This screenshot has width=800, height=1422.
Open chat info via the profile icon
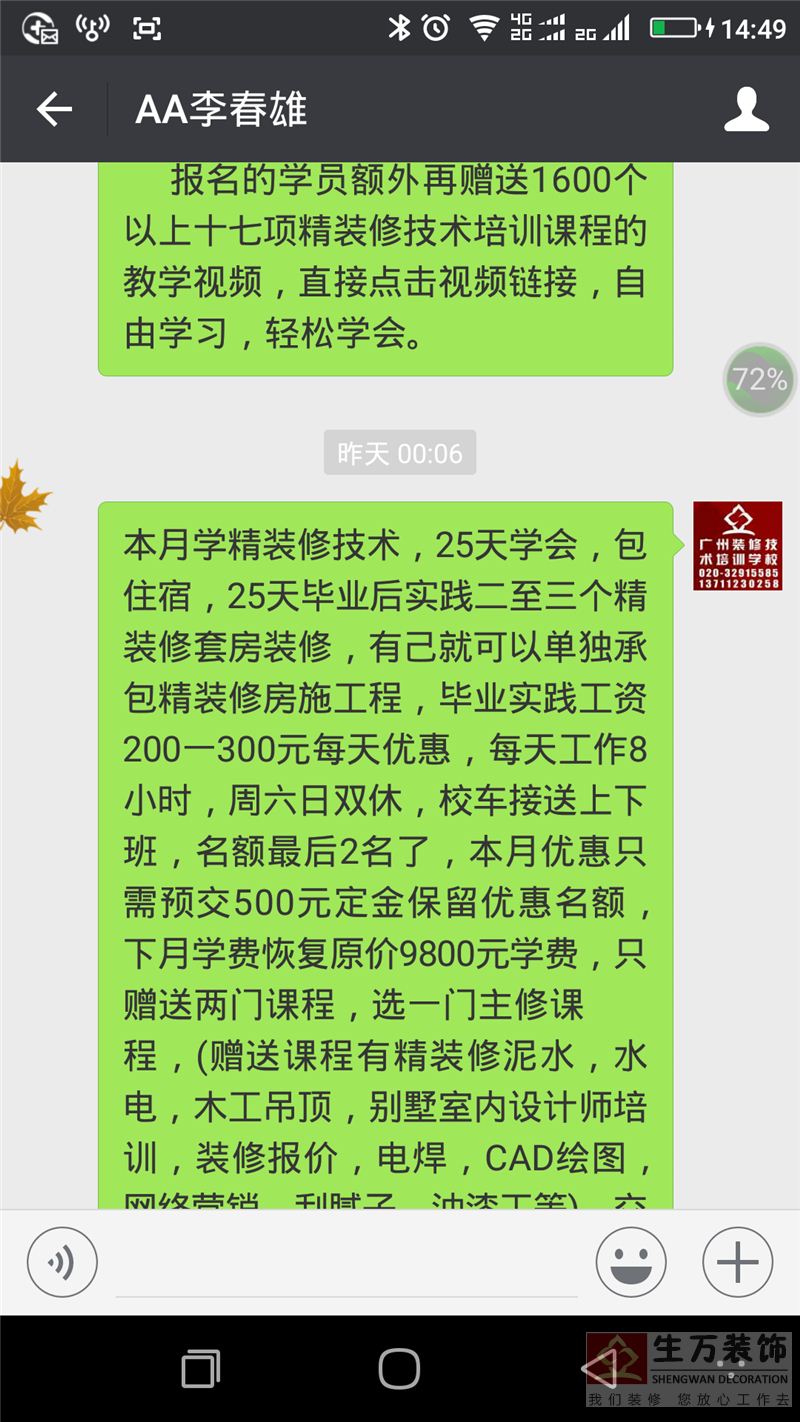[746, 109]
